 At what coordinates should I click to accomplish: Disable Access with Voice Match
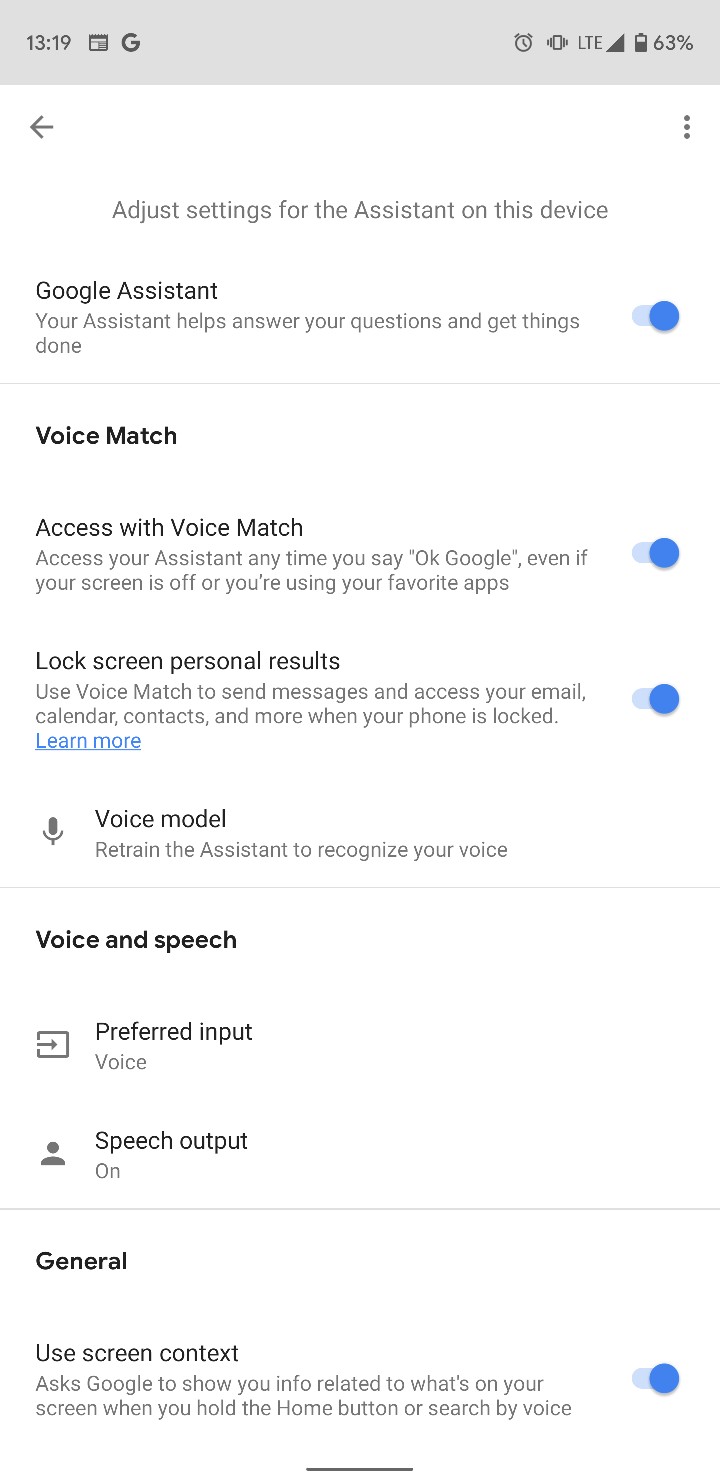(656, 553)
